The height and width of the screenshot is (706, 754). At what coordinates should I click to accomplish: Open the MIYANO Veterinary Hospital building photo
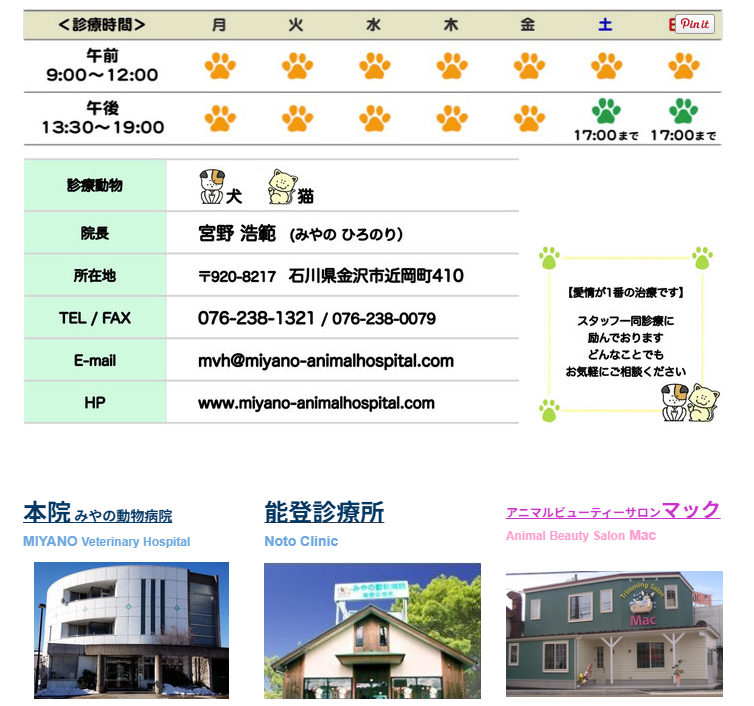click(131, 630)
